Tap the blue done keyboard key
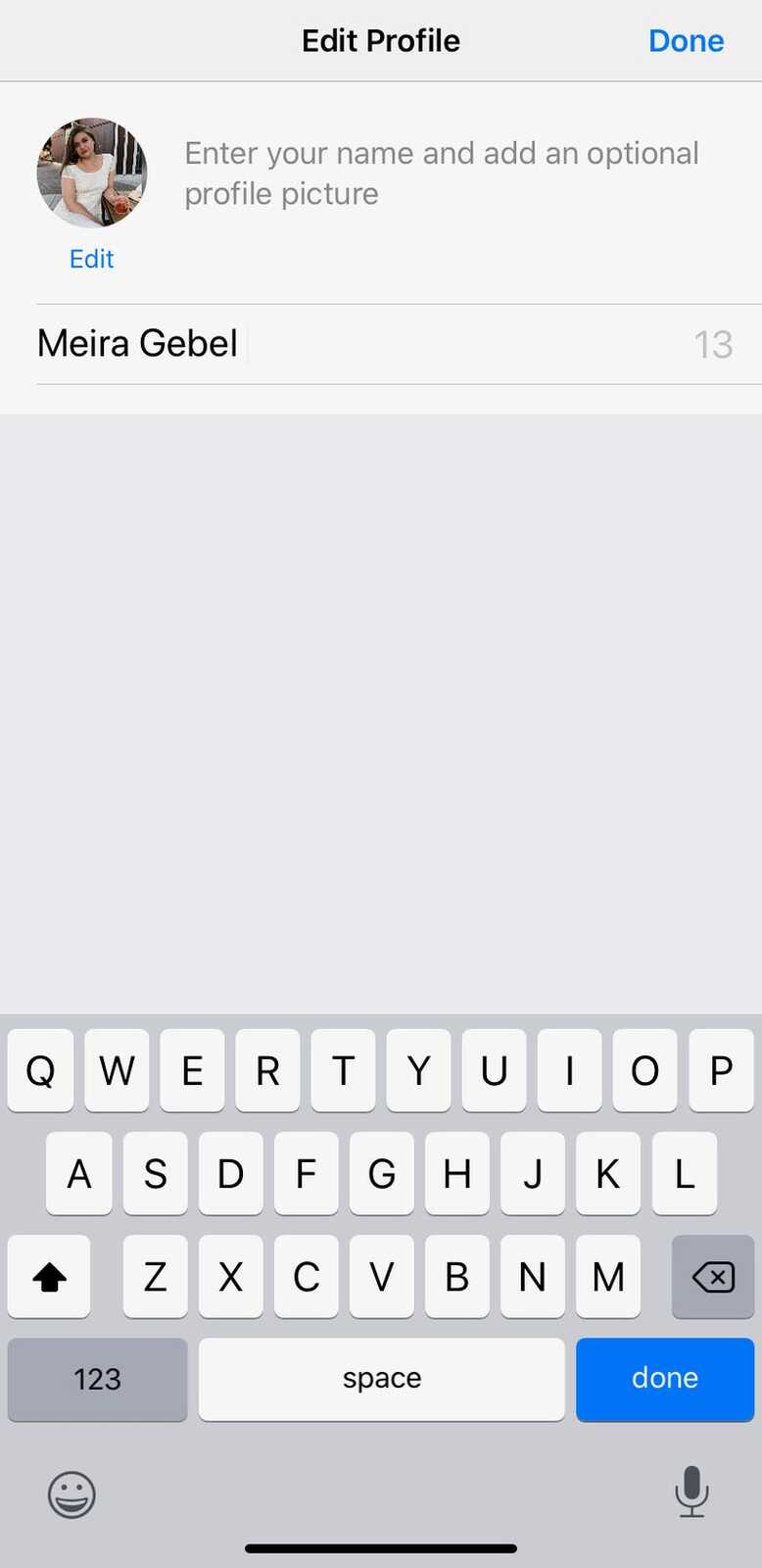 [x=664, y=1379]
